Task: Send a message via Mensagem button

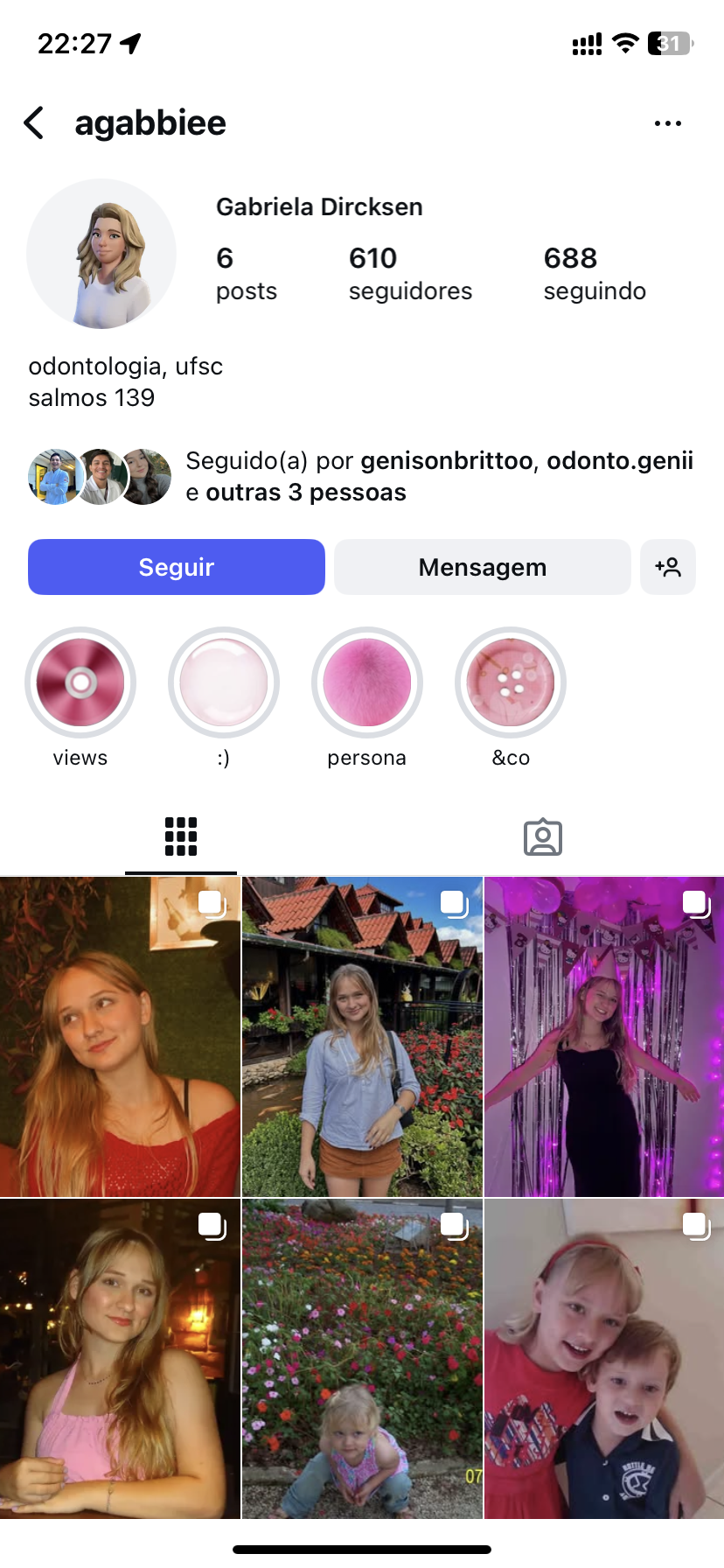Action: coord(482,567)
